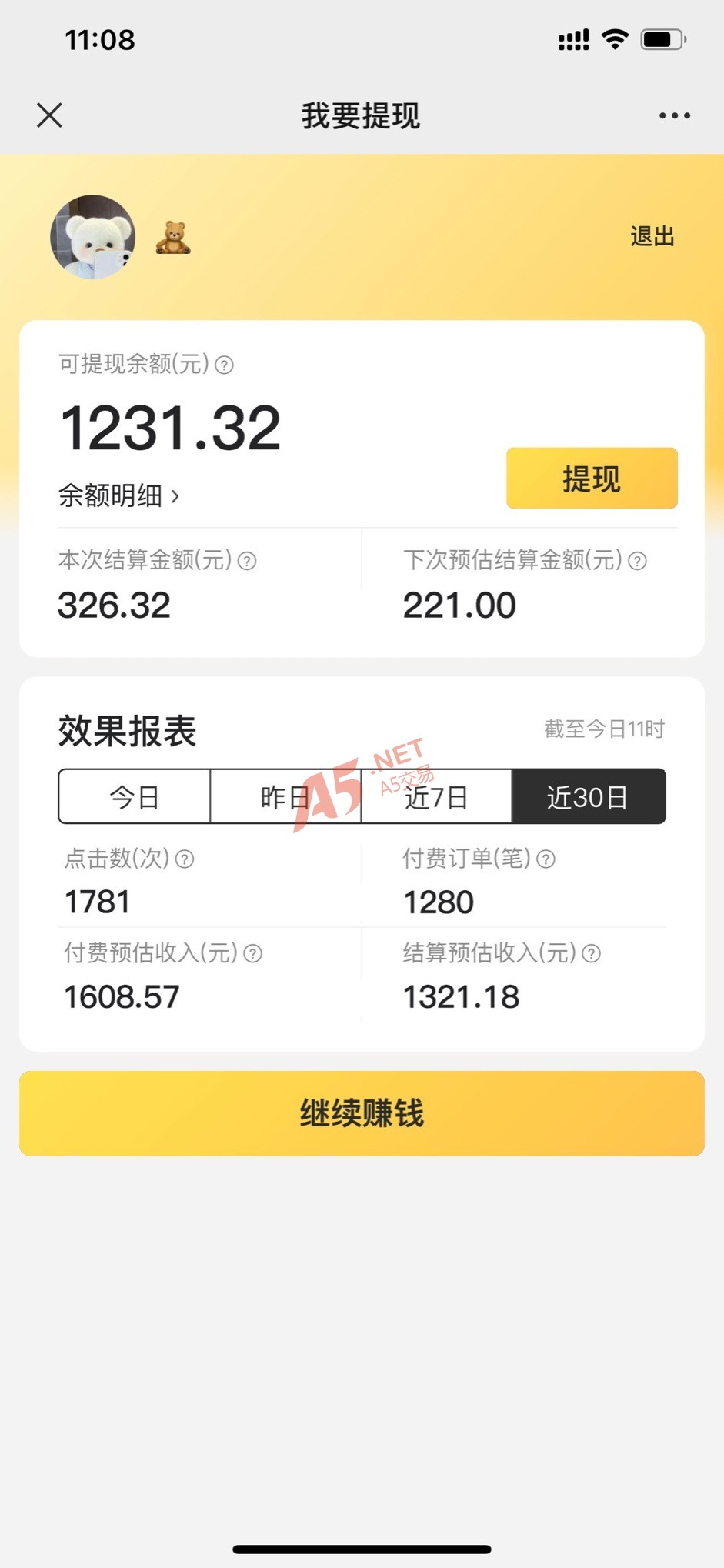Show help for 可提现余额

click(x=224, y=365)
